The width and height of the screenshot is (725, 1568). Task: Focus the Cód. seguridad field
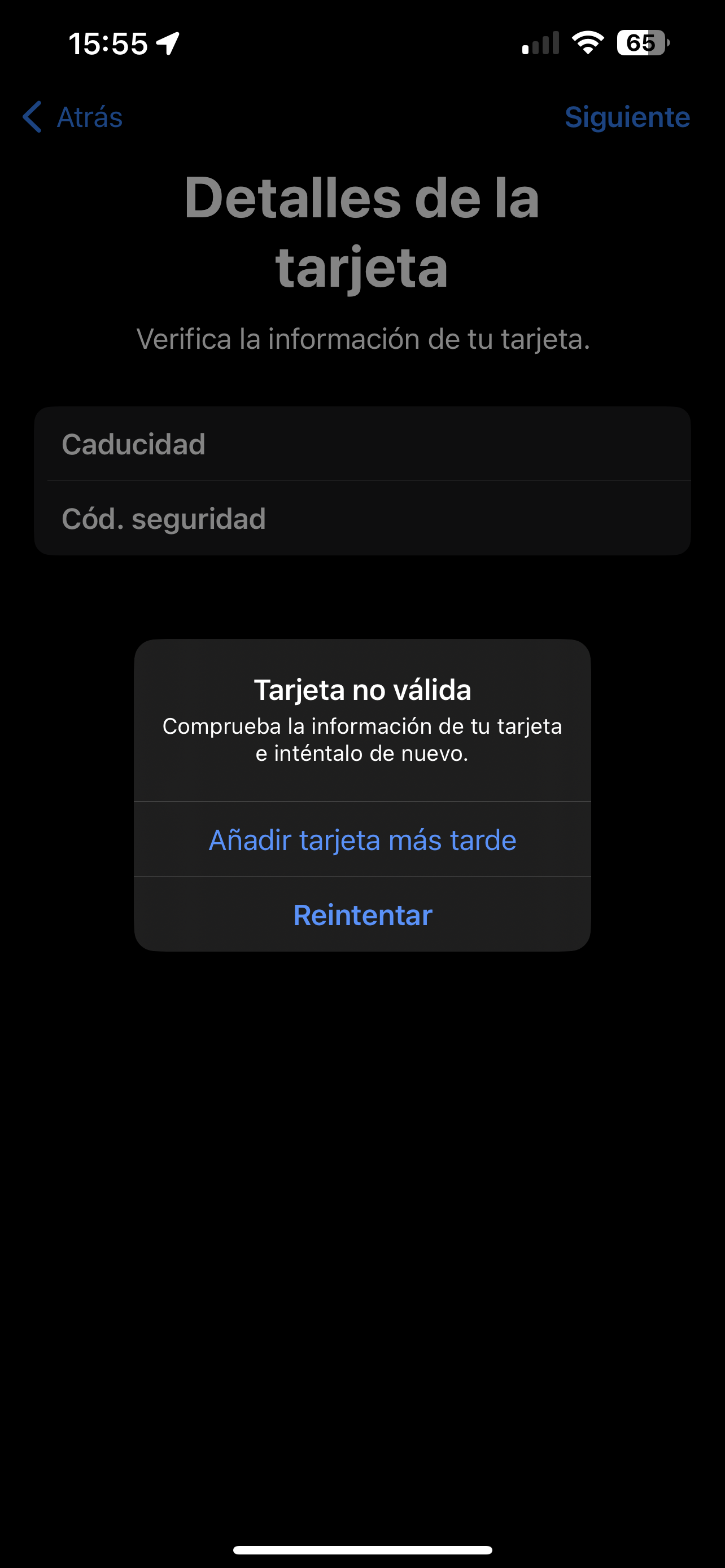362,519
